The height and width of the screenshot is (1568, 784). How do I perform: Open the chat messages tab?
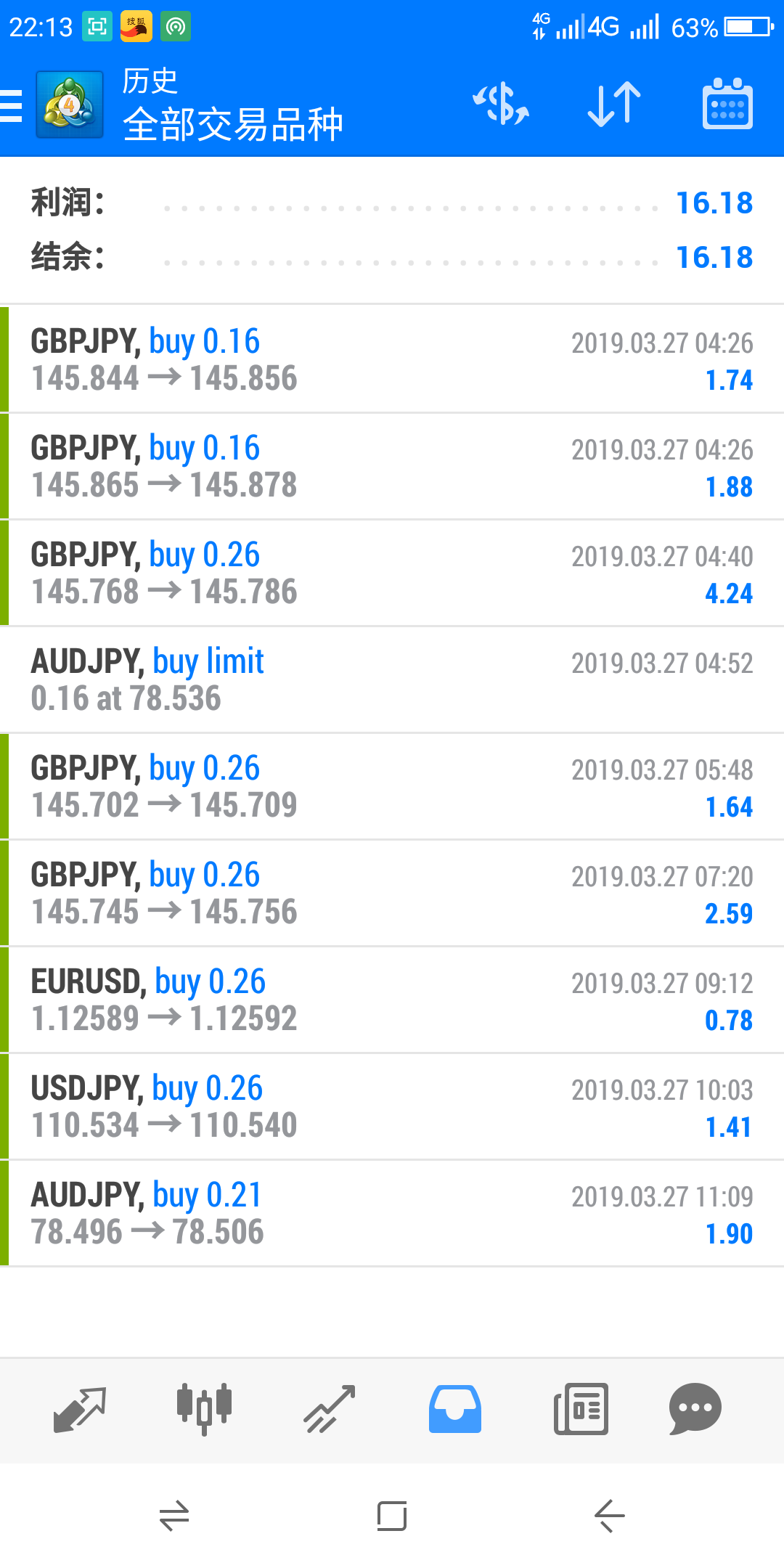tap(695, 1410)
